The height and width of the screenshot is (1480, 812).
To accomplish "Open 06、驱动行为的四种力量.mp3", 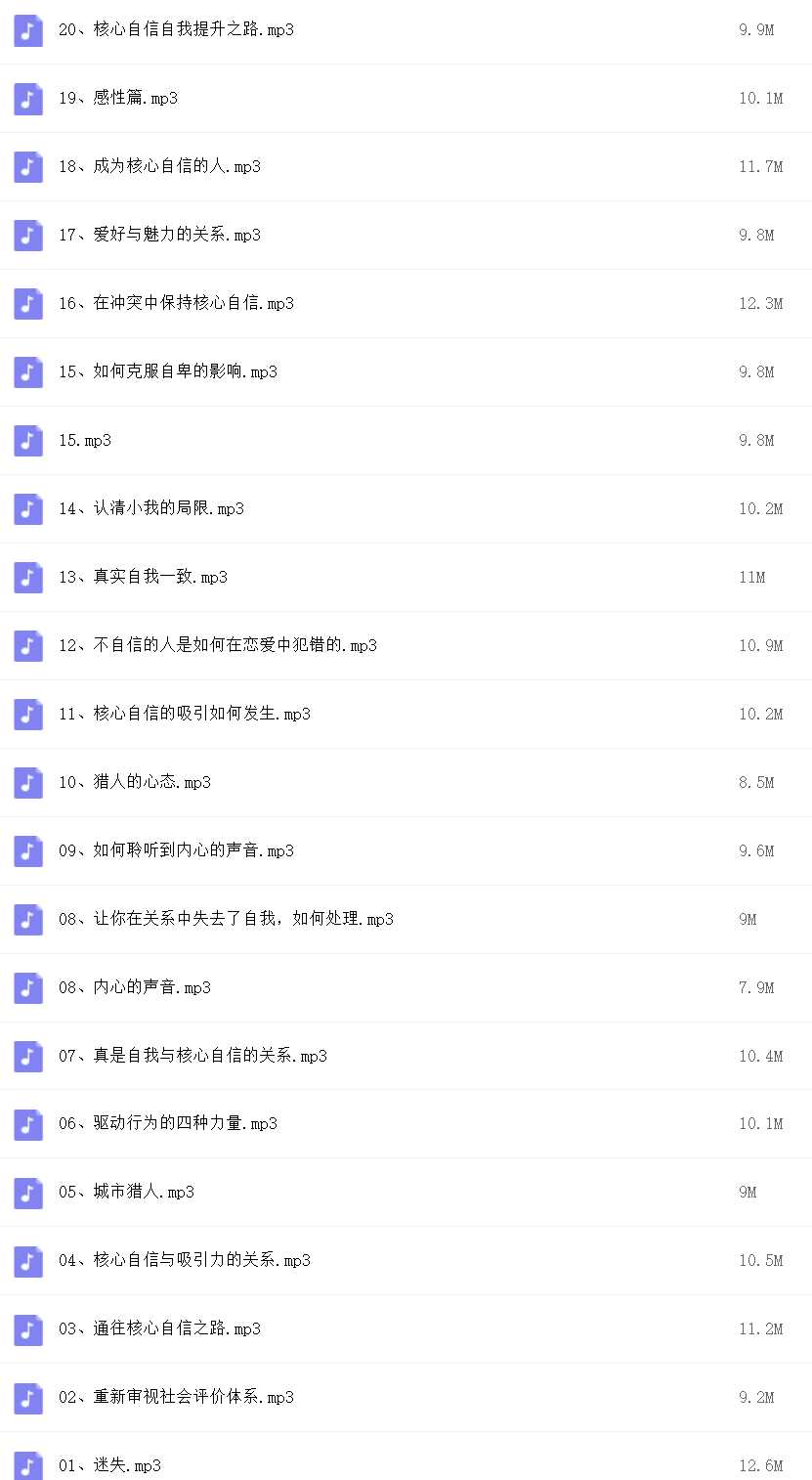I will point(168,1124).
